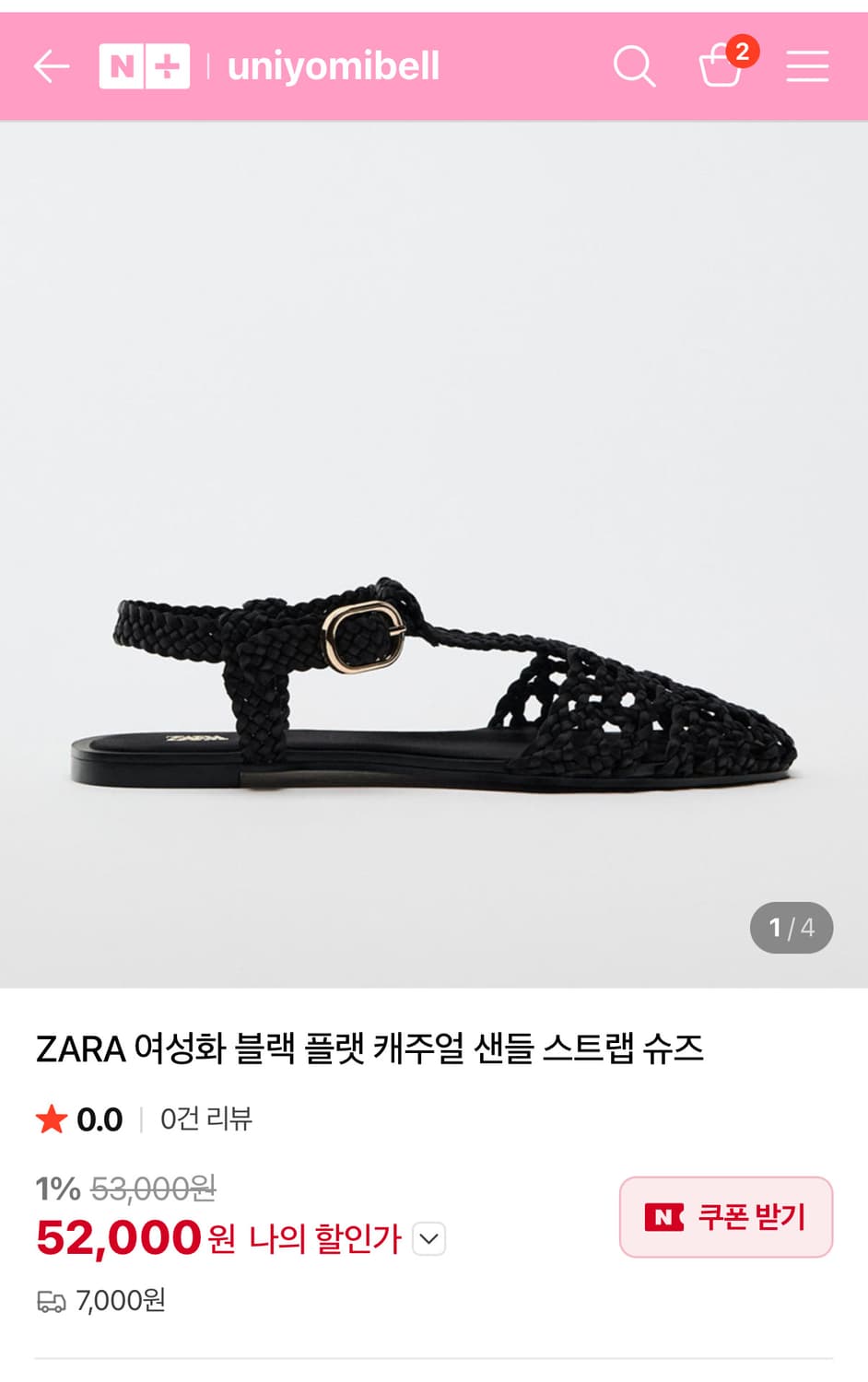Open the search function
The width and height of the screenshot is (868, 1382).
(633, 65)
